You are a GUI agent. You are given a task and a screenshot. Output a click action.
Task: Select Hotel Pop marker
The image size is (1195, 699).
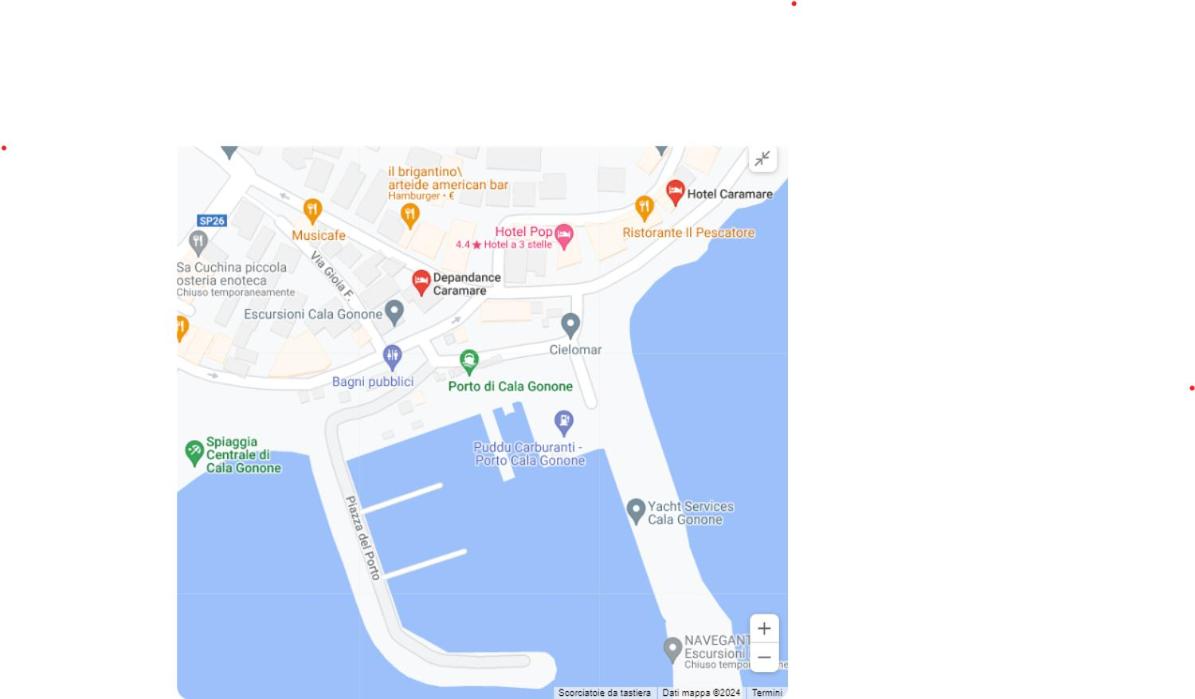(564, 236)
